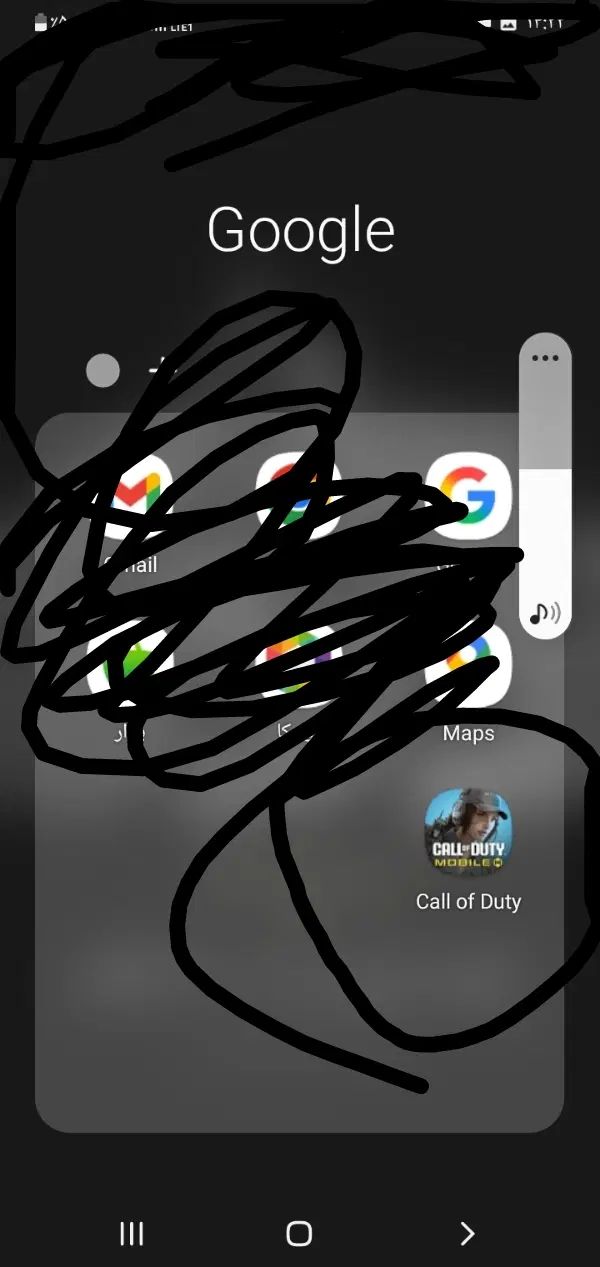
Task: Go to the home screen
Action: [x=299, y=1233]
